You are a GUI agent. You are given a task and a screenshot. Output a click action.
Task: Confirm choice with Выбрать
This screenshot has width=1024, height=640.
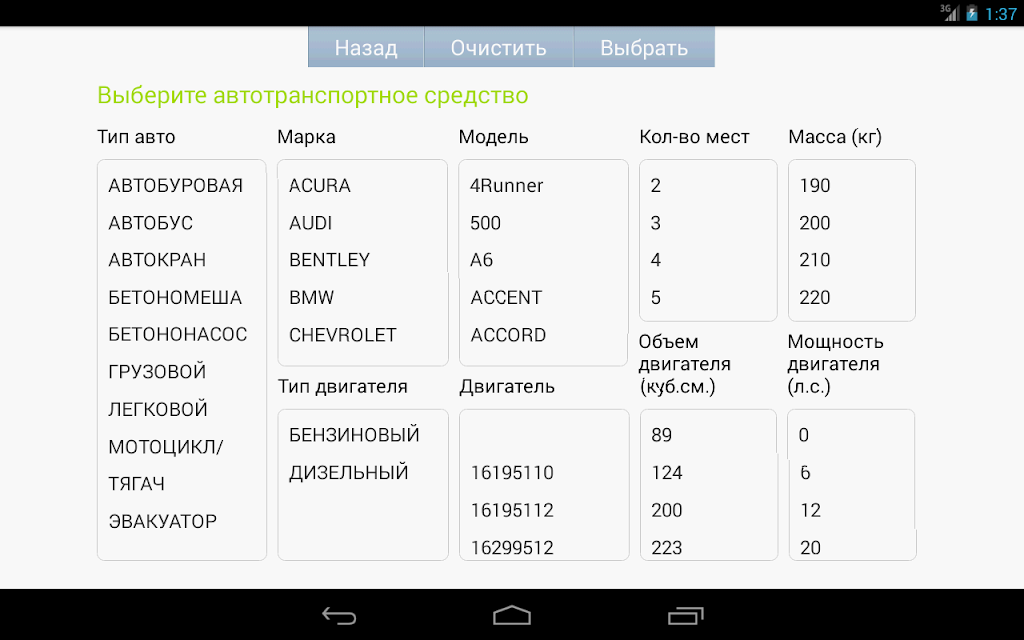pyautogui.click(x=644, y=47)
